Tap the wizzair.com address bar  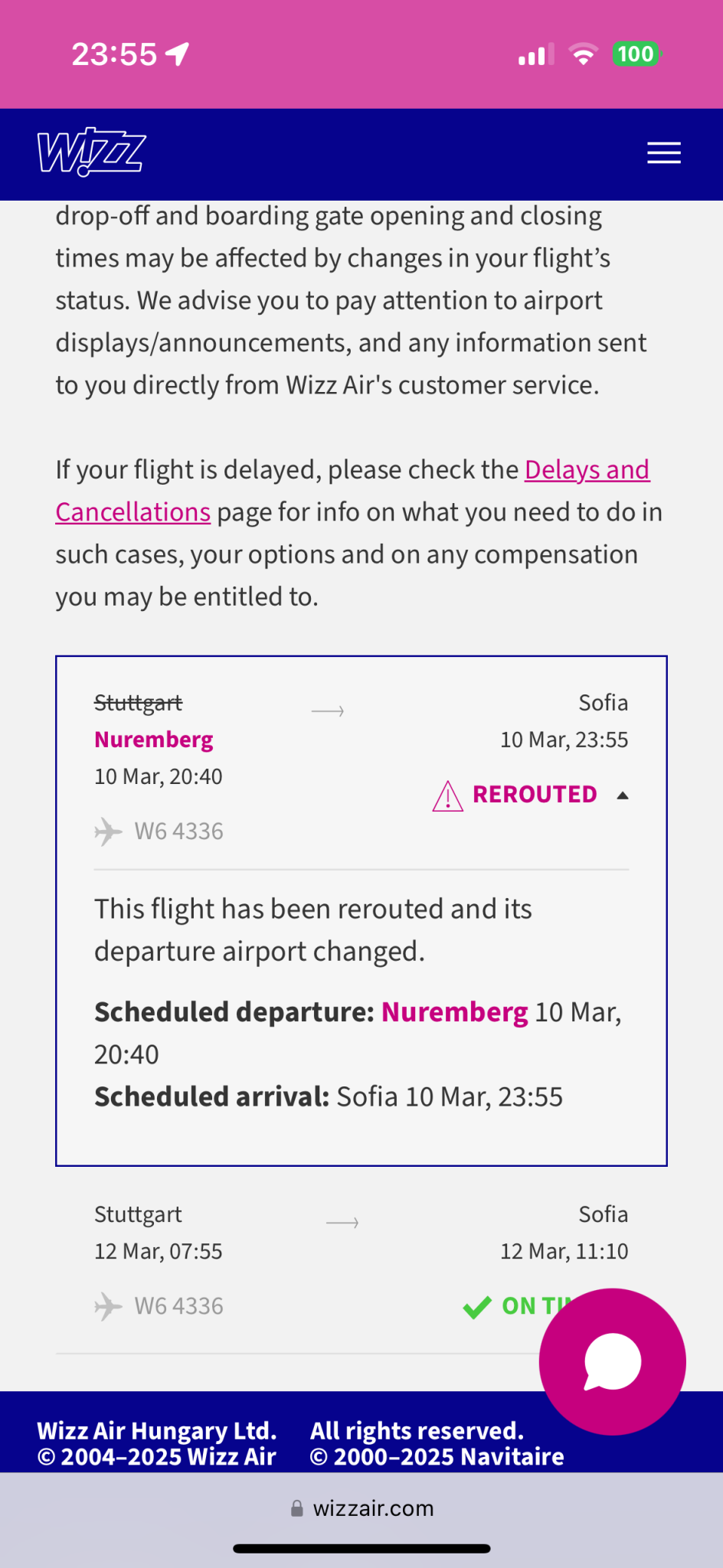pyautogui.click(x=361, y=1508)
